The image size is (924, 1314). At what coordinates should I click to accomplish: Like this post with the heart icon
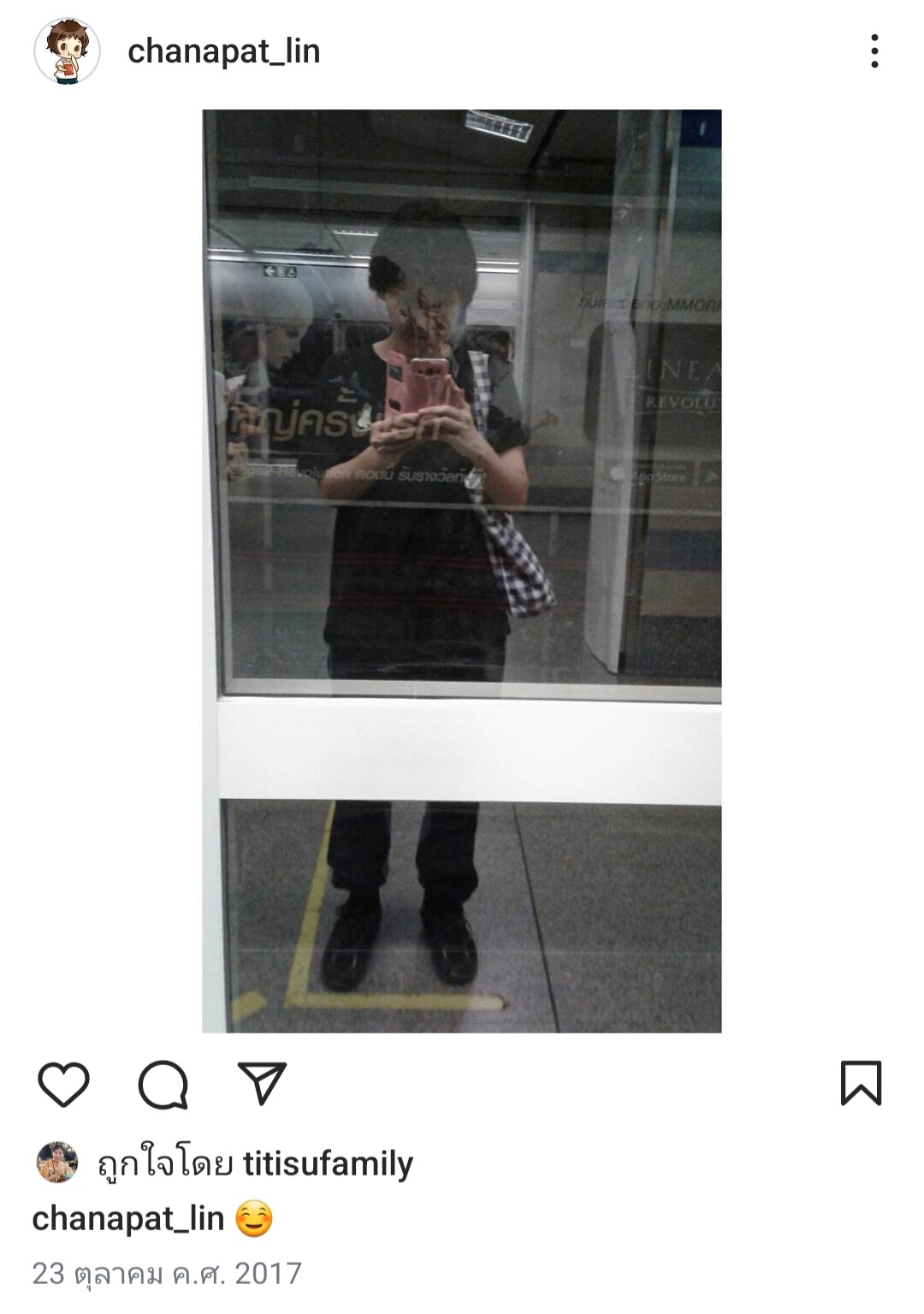pos(64,1084)
